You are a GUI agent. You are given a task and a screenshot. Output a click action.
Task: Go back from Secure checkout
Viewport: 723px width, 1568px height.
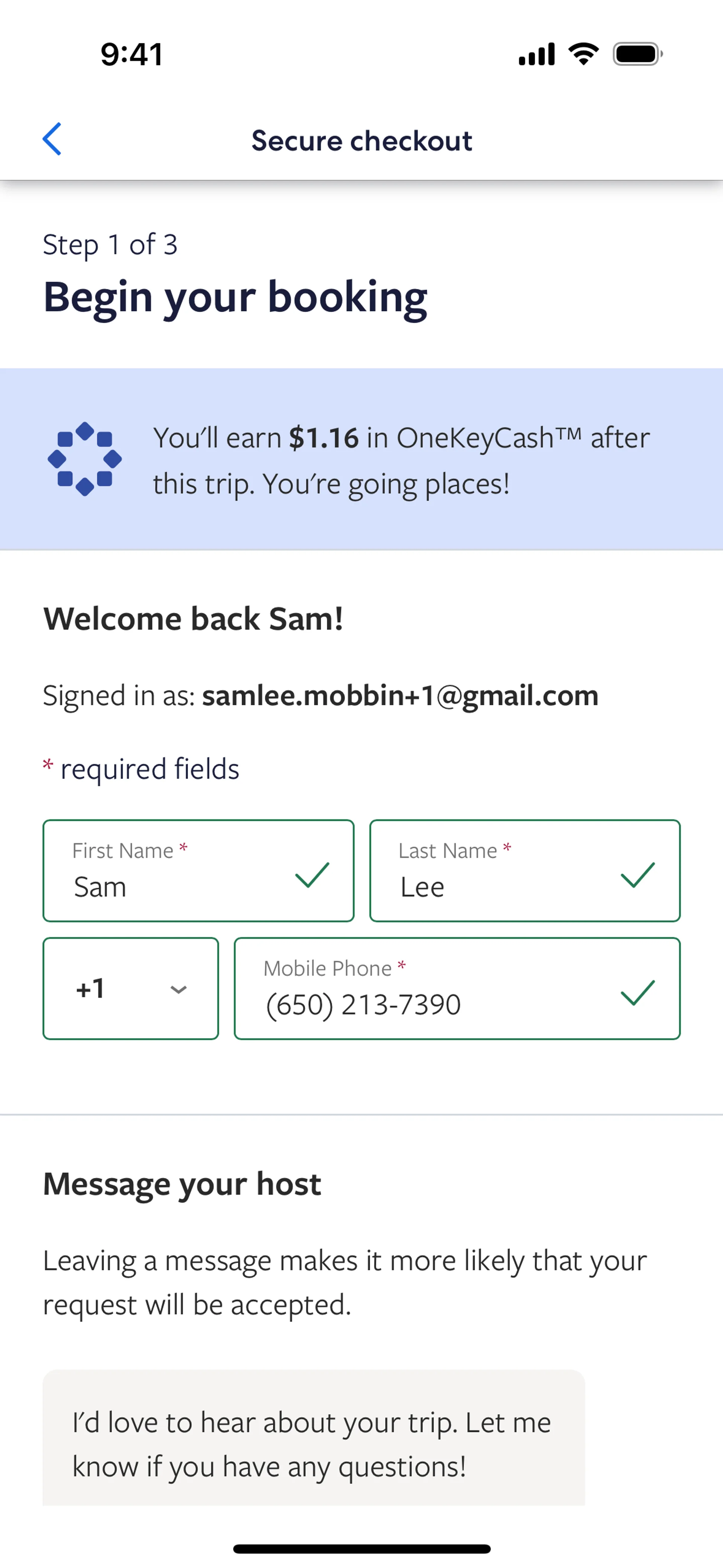52,139
